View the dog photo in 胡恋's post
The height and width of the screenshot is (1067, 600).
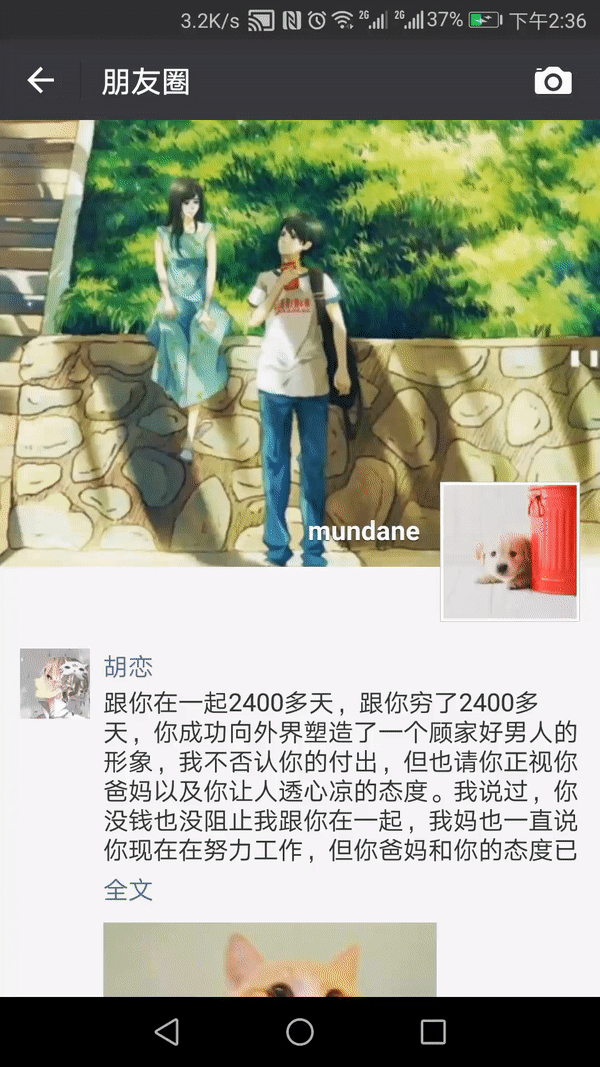pos(270,959)
